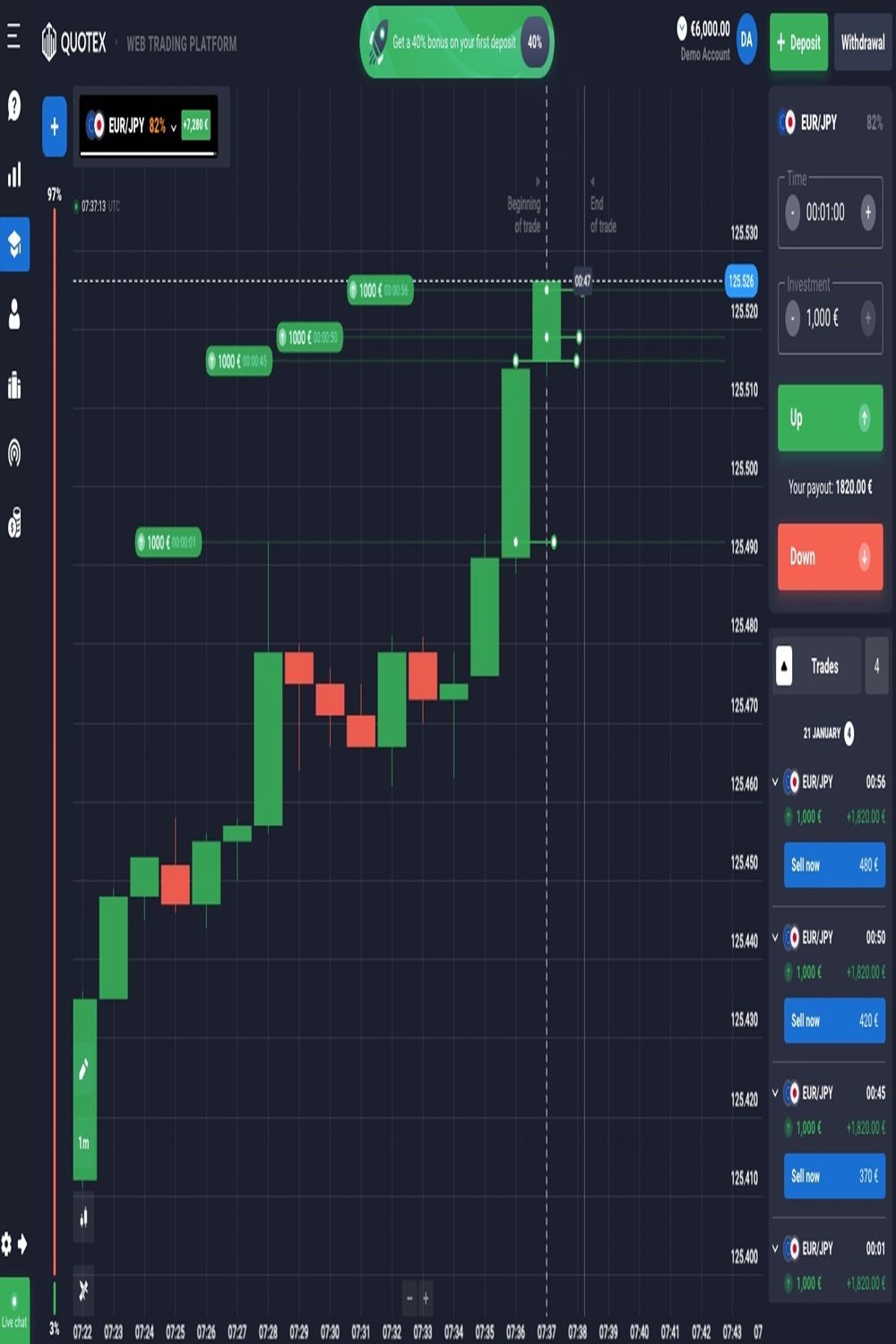Add a new asset tab
This screenshot has width=896, height=1344.
(54, 126)
